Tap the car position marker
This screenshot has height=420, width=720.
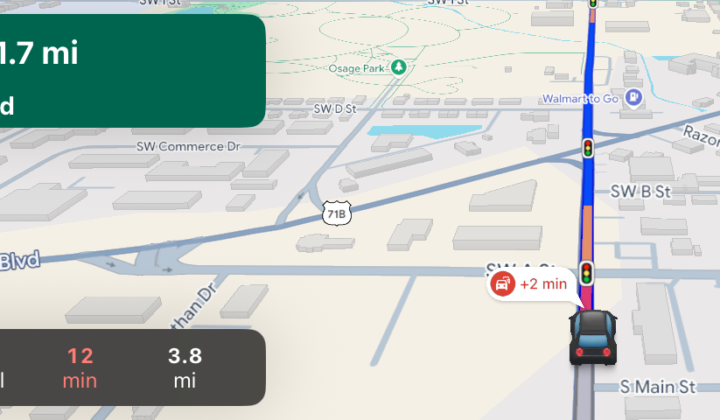[x=593, y=337]
